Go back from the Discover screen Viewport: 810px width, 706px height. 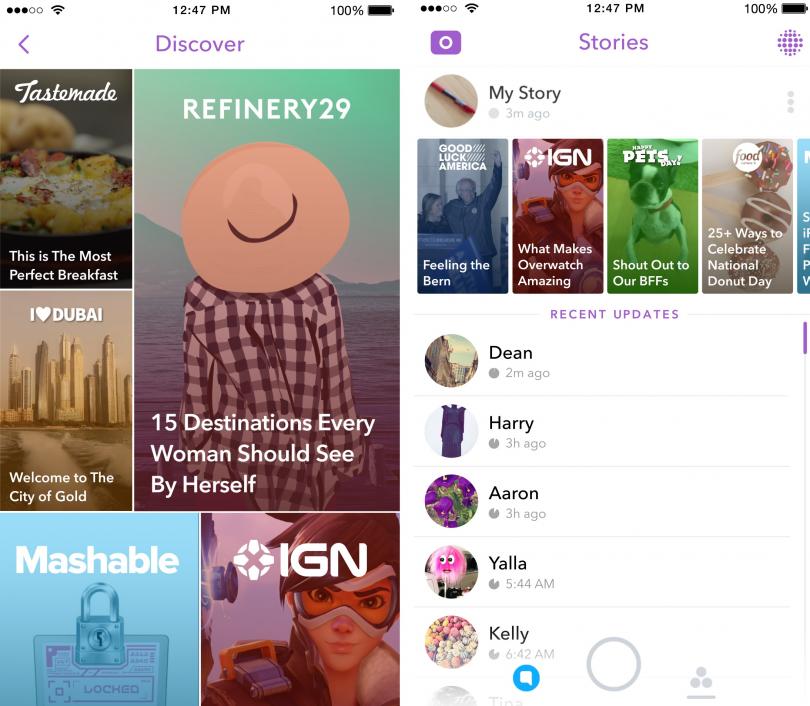pos(24,44)
